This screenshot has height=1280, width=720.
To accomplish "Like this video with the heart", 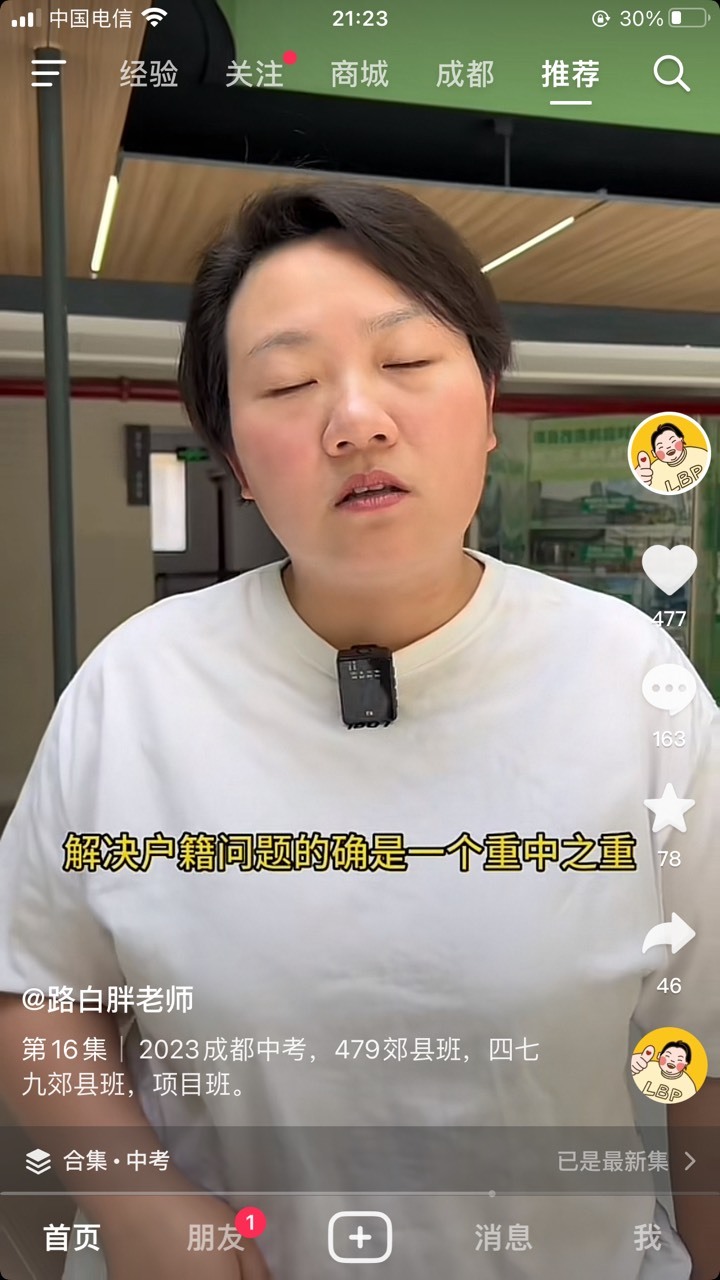I will pyautogui.click(x=669, y=571).
